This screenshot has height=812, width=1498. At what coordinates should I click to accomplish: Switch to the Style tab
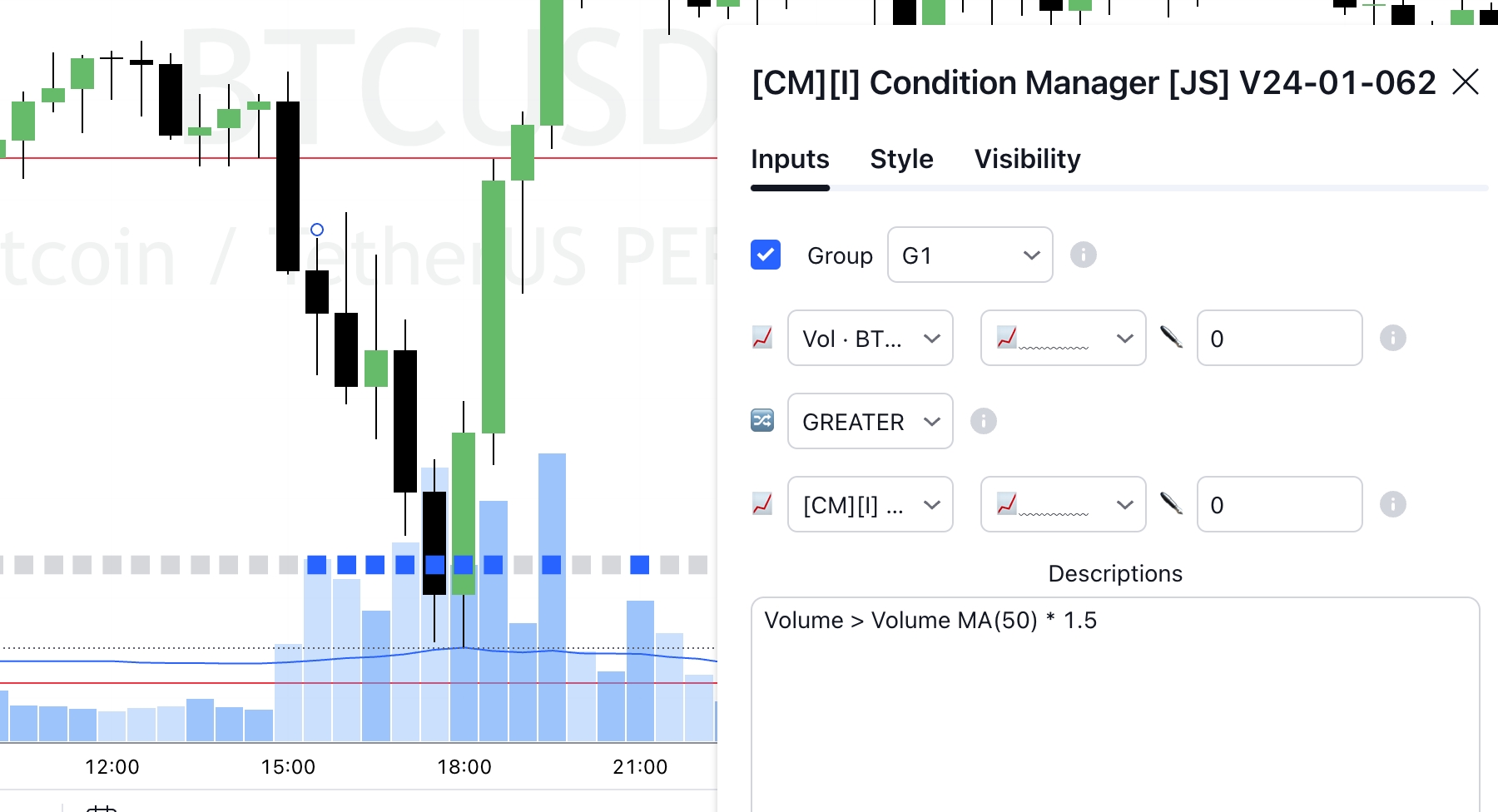pos(901,159)
